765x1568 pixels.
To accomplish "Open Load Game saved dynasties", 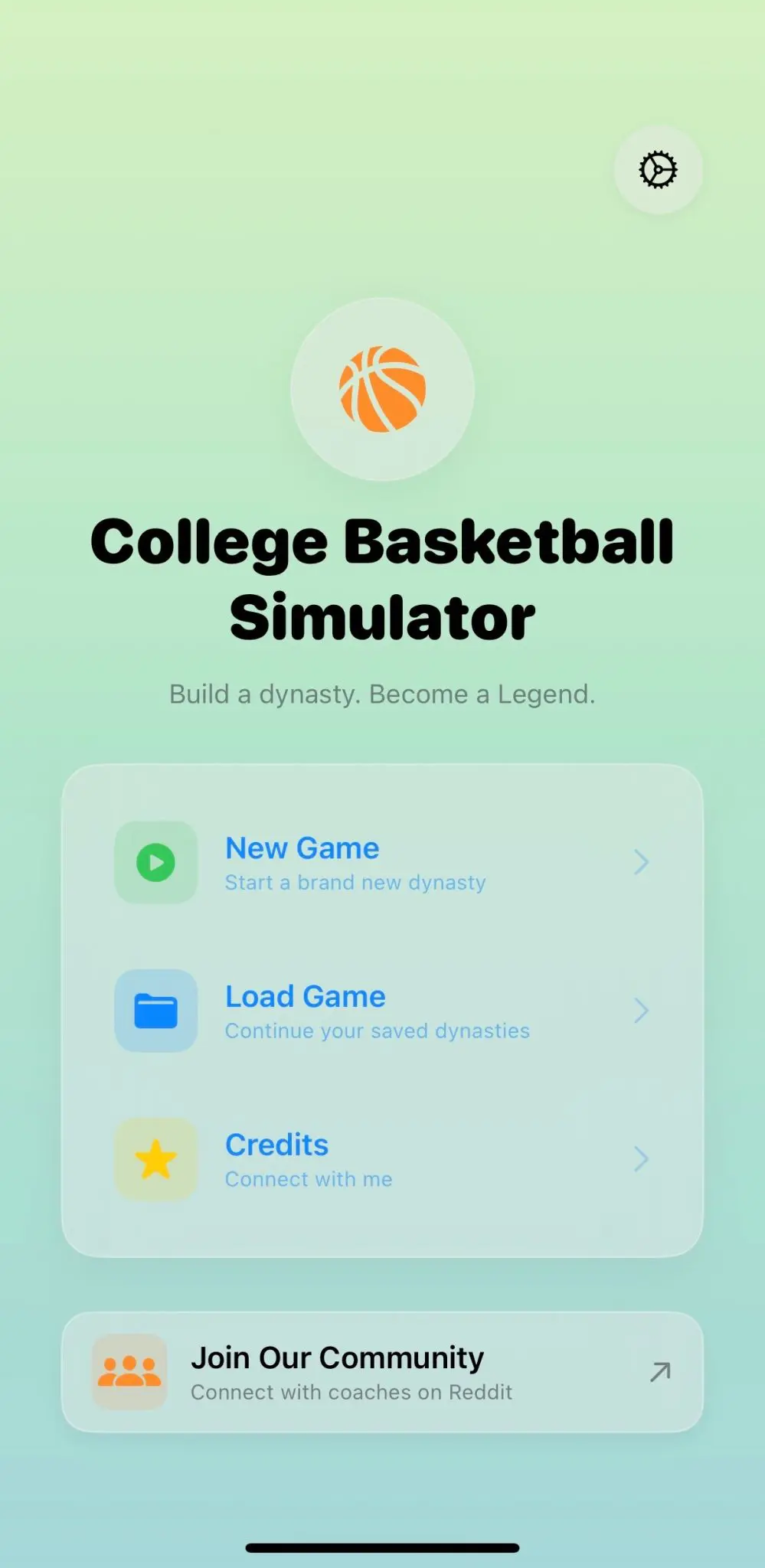I will pos(381,1011).
